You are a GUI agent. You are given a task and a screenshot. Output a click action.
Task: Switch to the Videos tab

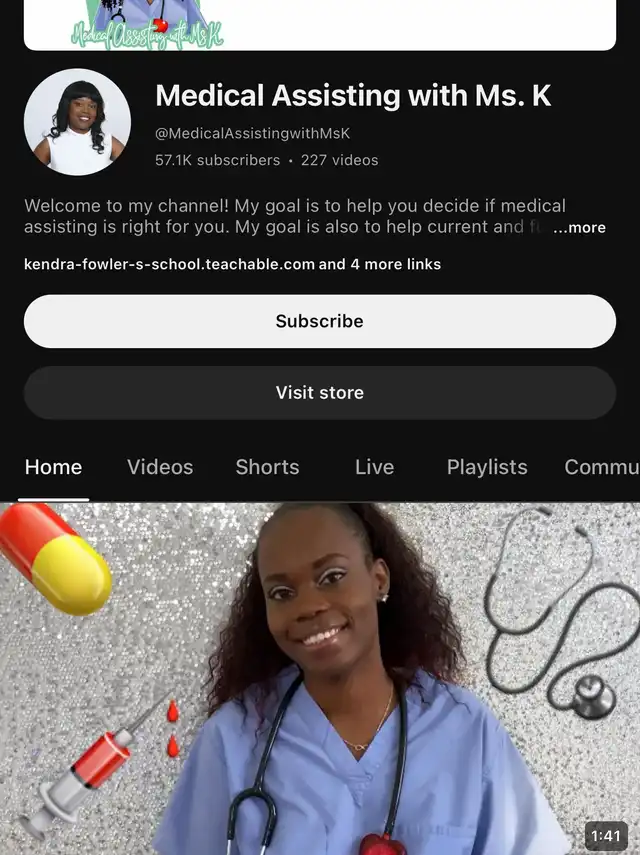(x=160, y=467)
